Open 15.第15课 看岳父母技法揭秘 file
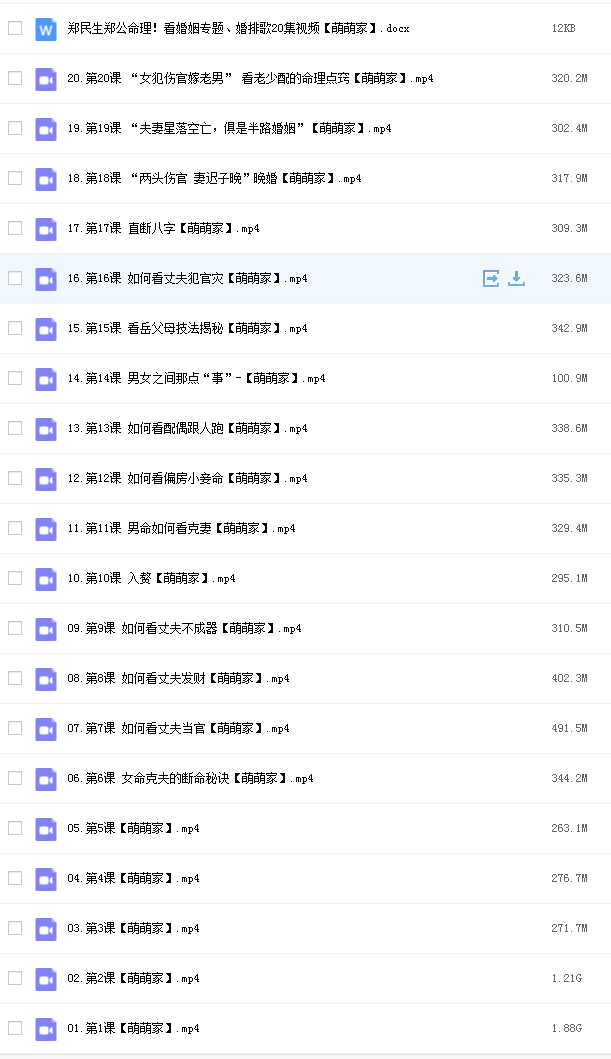611x1059 pixels. click(187, 328)
